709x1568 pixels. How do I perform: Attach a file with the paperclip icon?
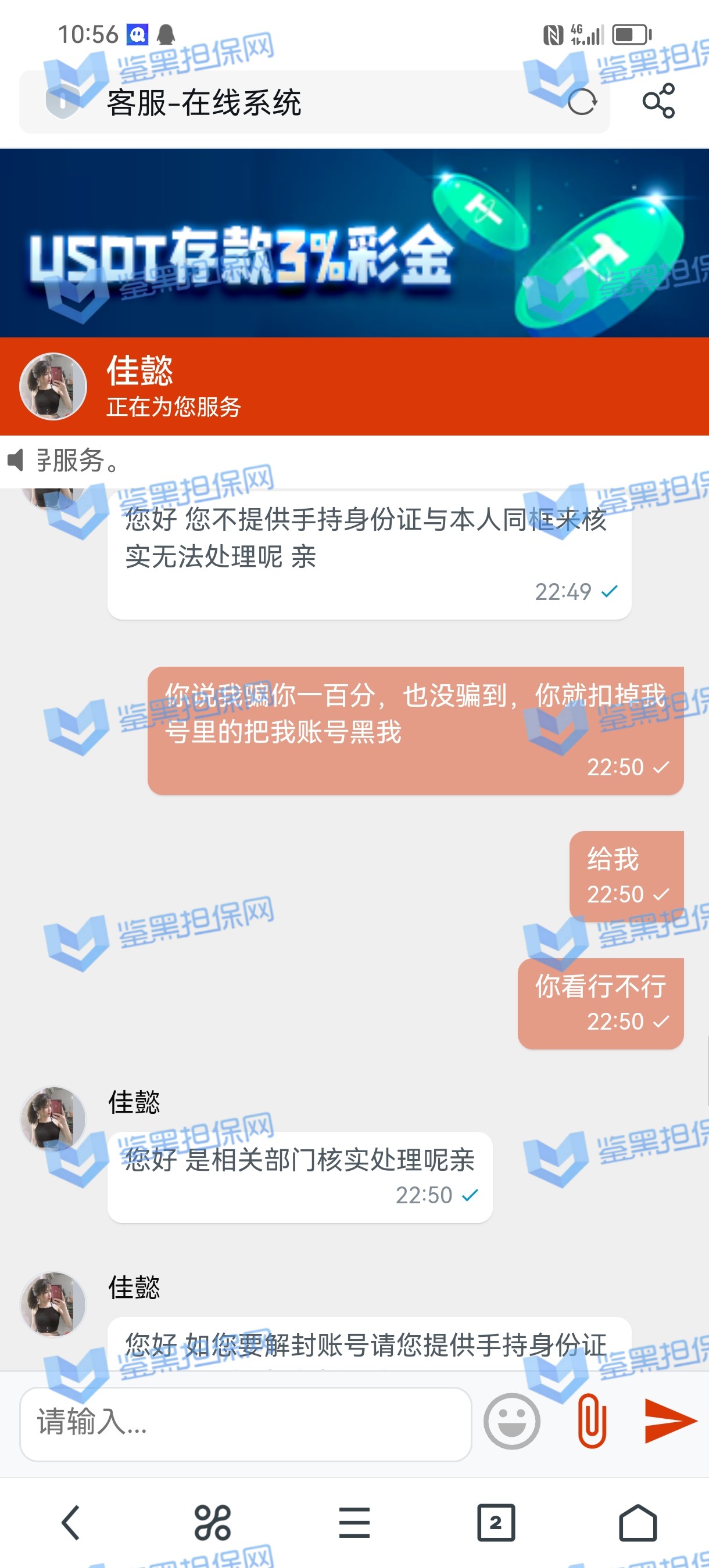tap(592, 1420)
